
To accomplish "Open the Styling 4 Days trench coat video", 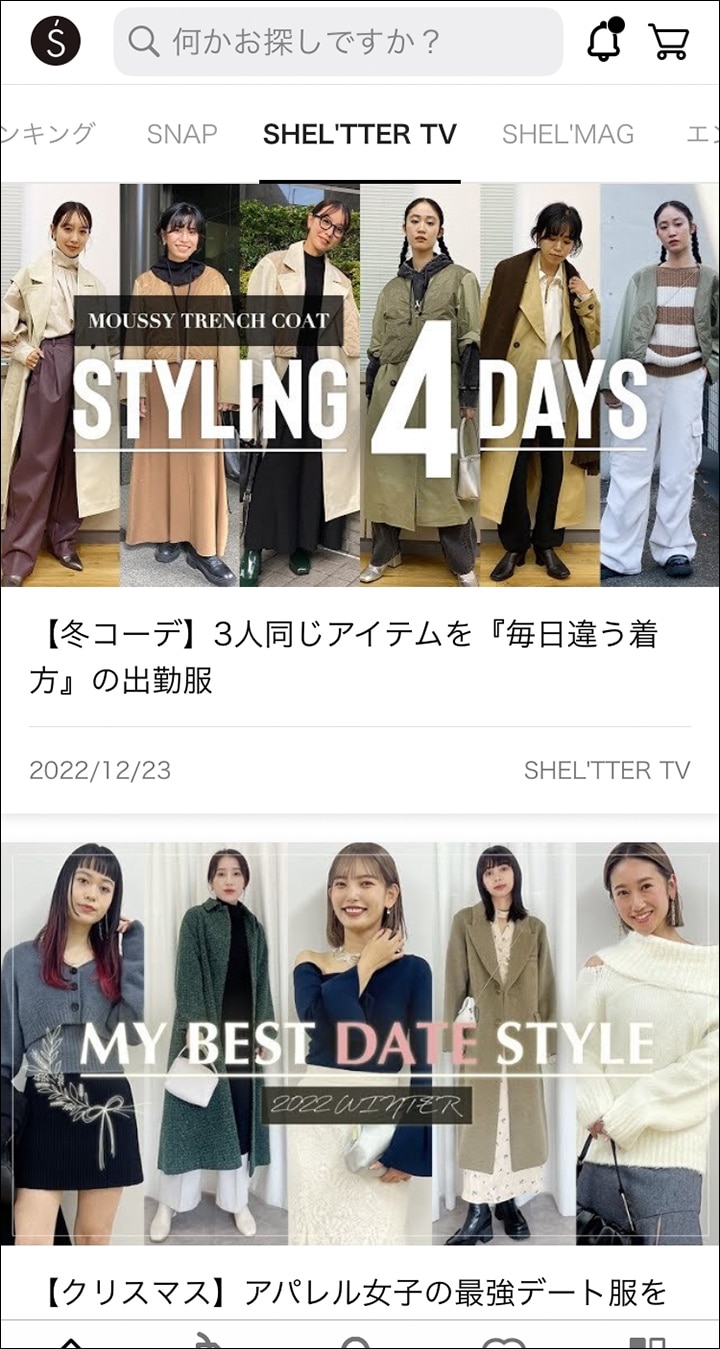I will point(360,385).
